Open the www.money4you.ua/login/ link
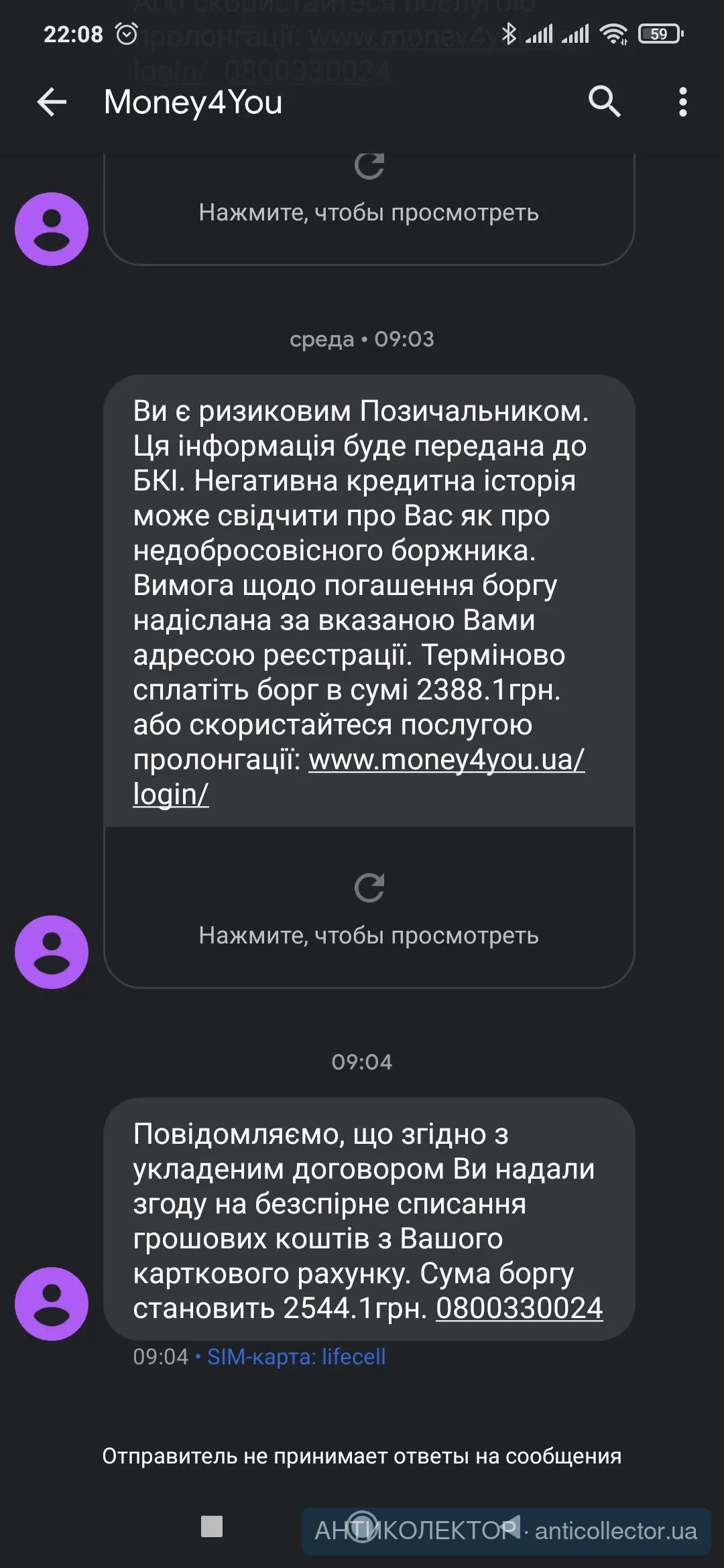 coord(446,761)
